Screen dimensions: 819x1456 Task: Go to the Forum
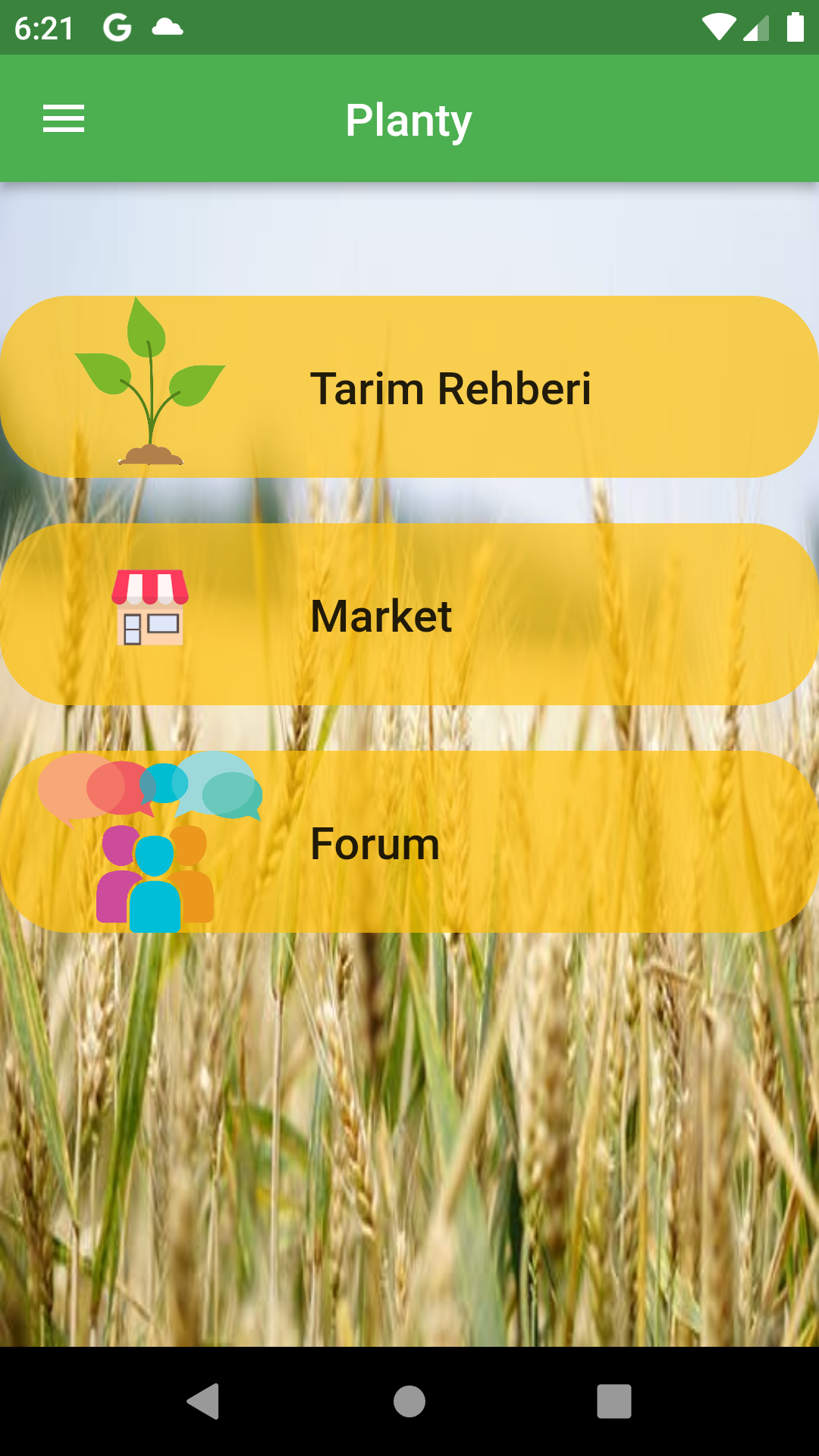[x=409, y=842]
